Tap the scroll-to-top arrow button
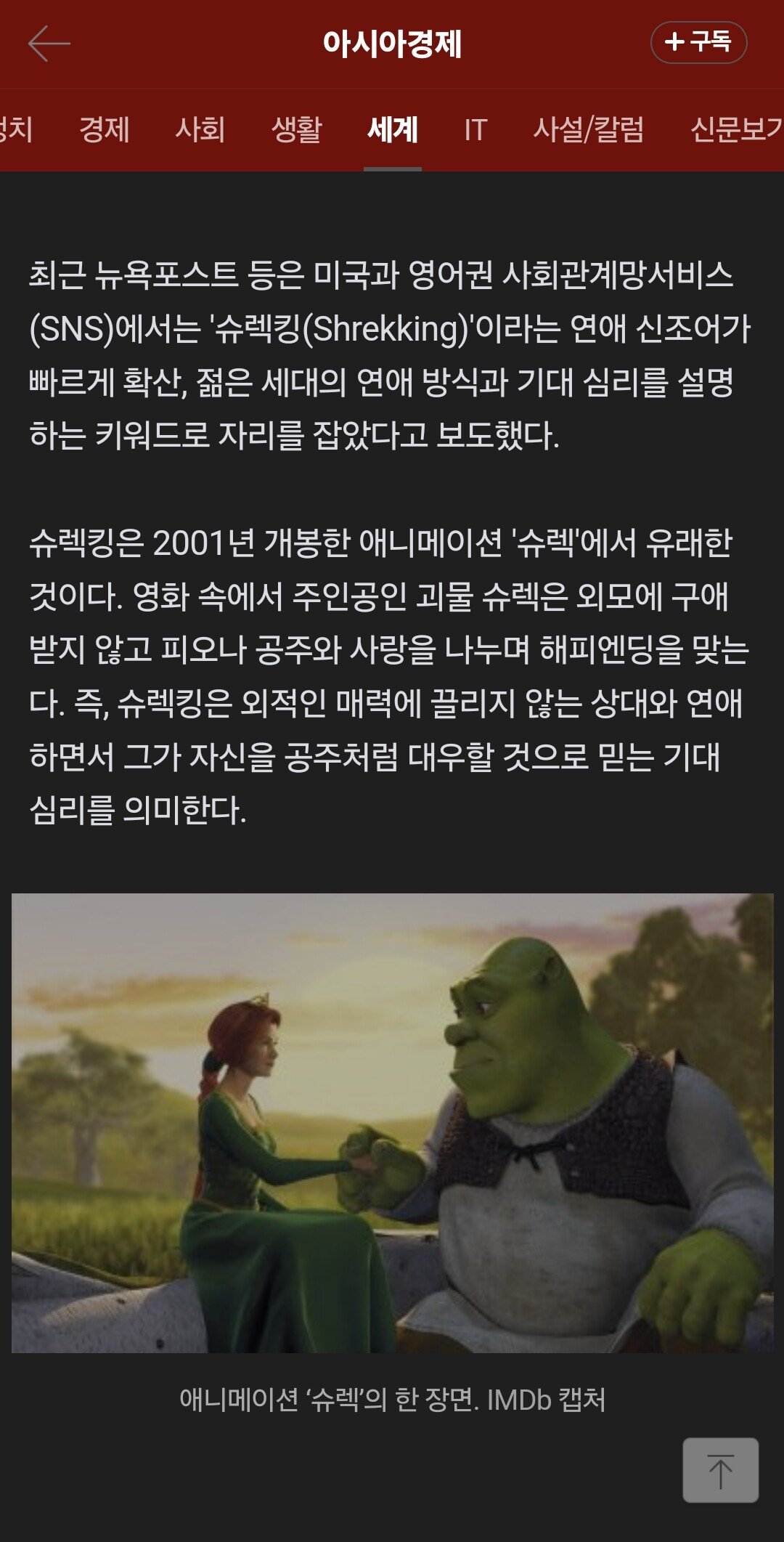 point(720,1470)
